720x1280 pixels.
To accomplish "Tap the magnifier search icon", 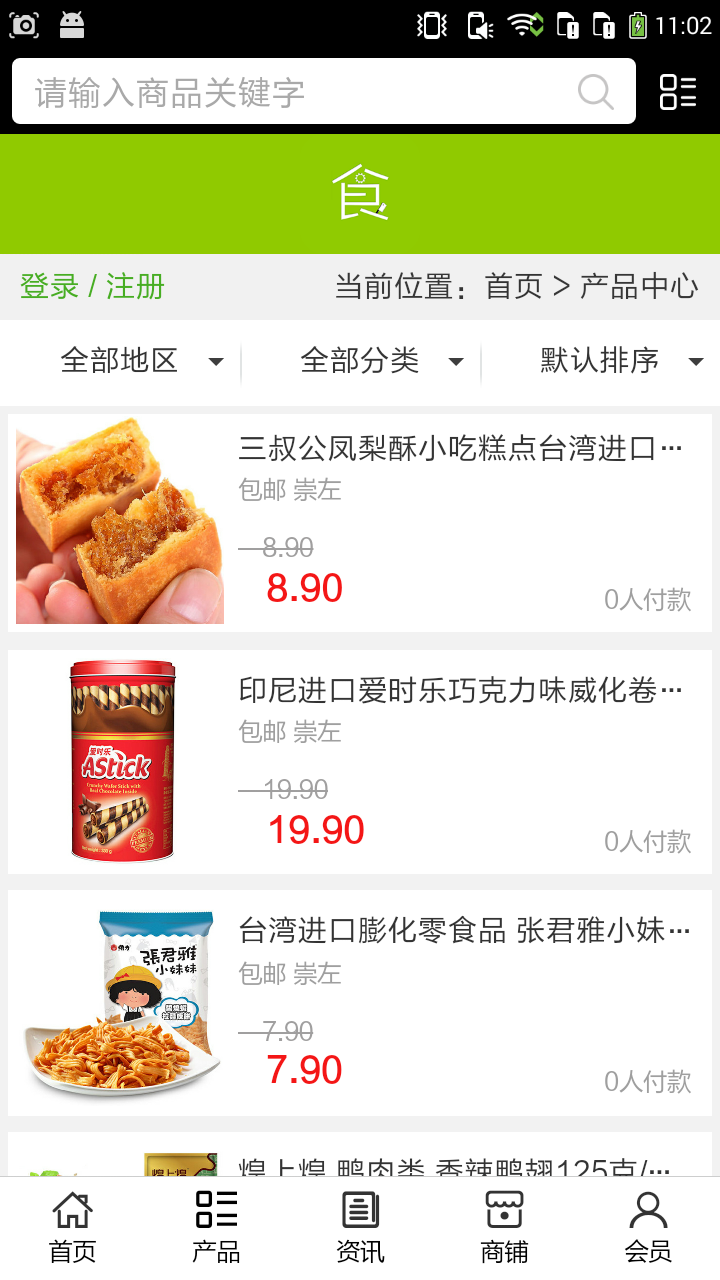I will pyautogui.click(x=596, y=92).
